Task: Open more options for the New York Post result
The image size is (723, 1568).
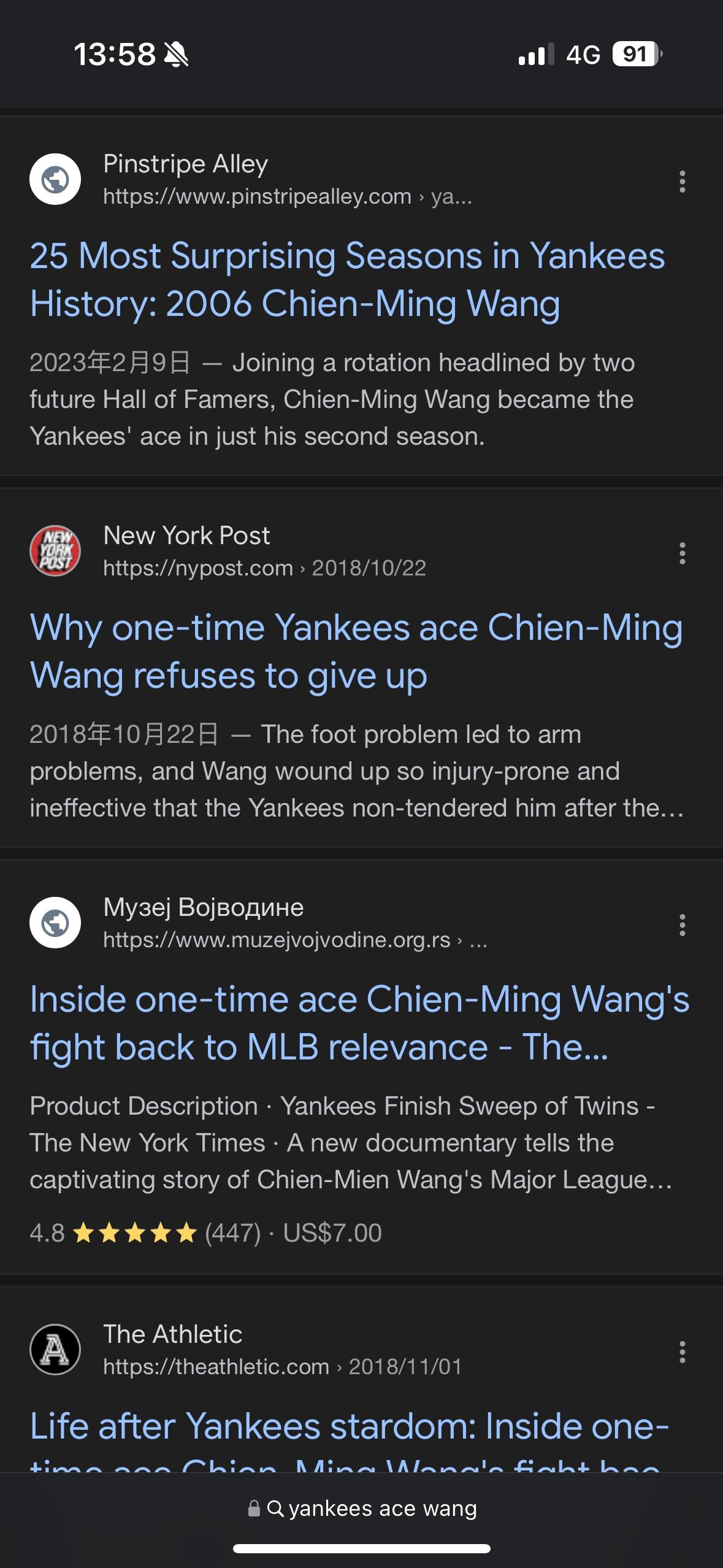Action: [x=682, y=553]
